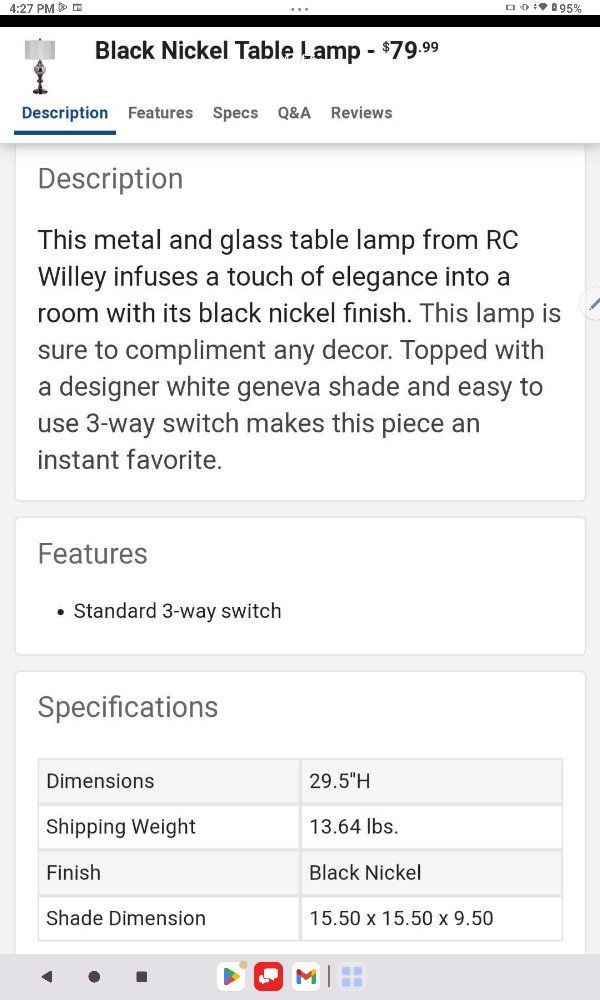Go to the home screen
This screenshot has height=1000, width=600.
pos(94,976)
